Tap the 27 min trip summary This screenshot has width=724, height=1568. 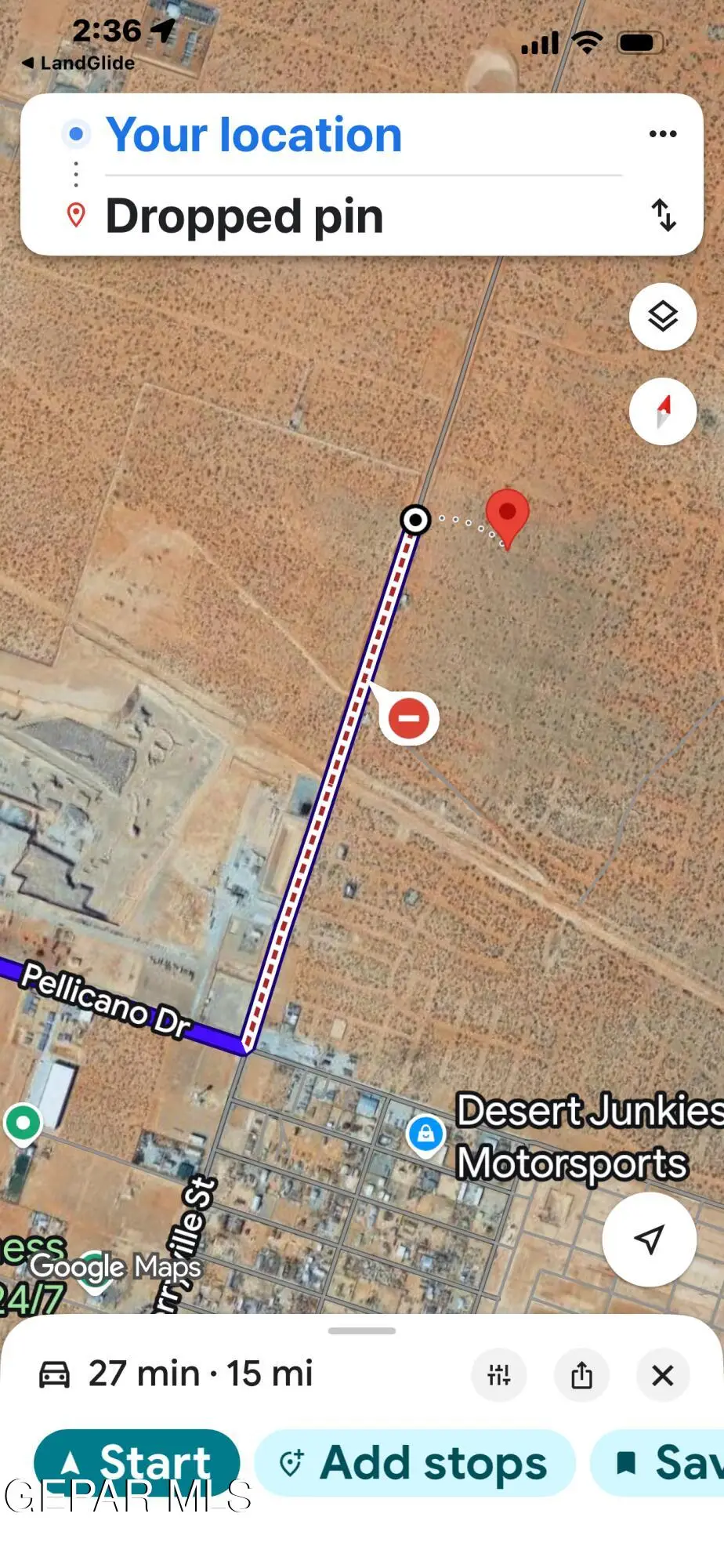196,1374
